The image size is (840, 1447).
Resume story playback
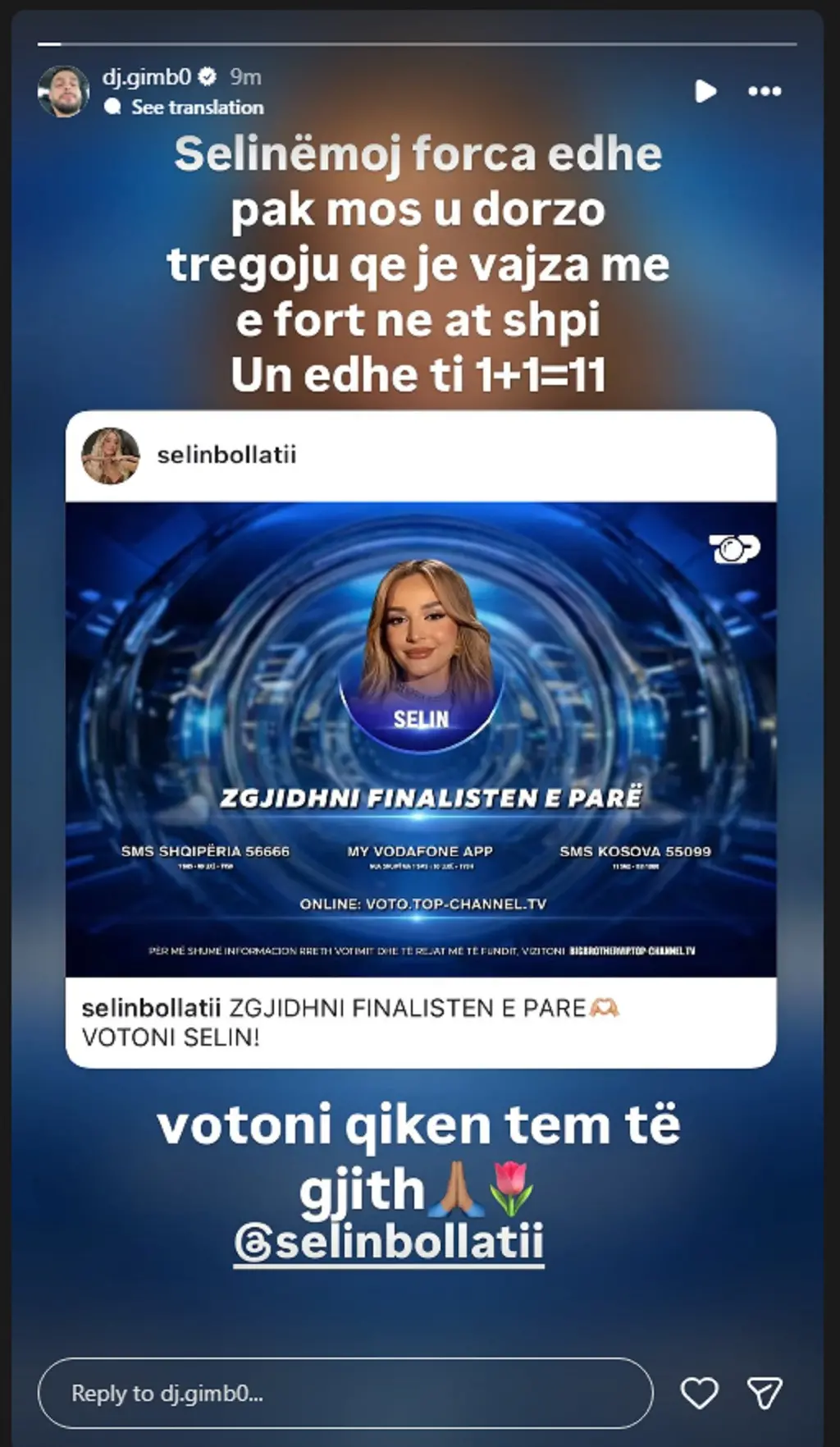click(705, 91)
